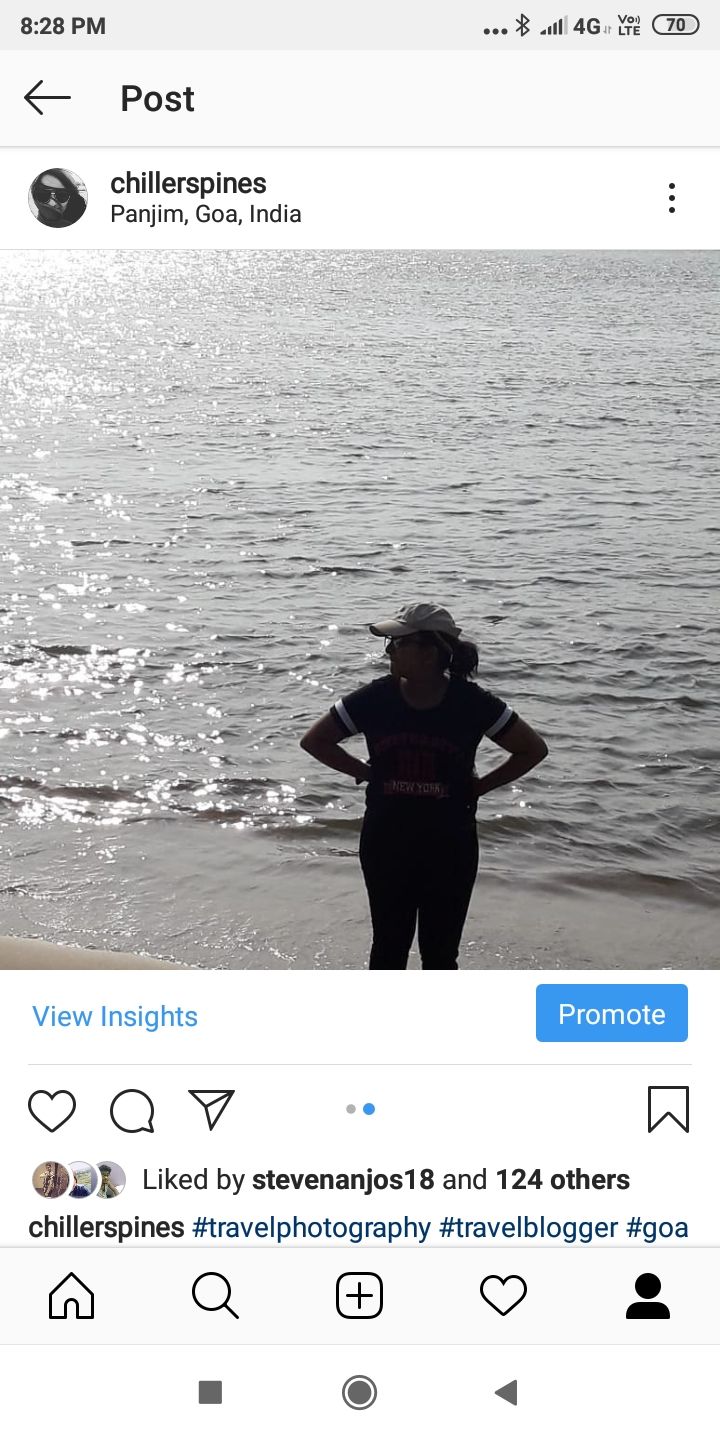Image resolution: width=720 pixels, height=1440 pixels.
Task: Open the Activity heart tab
Action: 503,1296
